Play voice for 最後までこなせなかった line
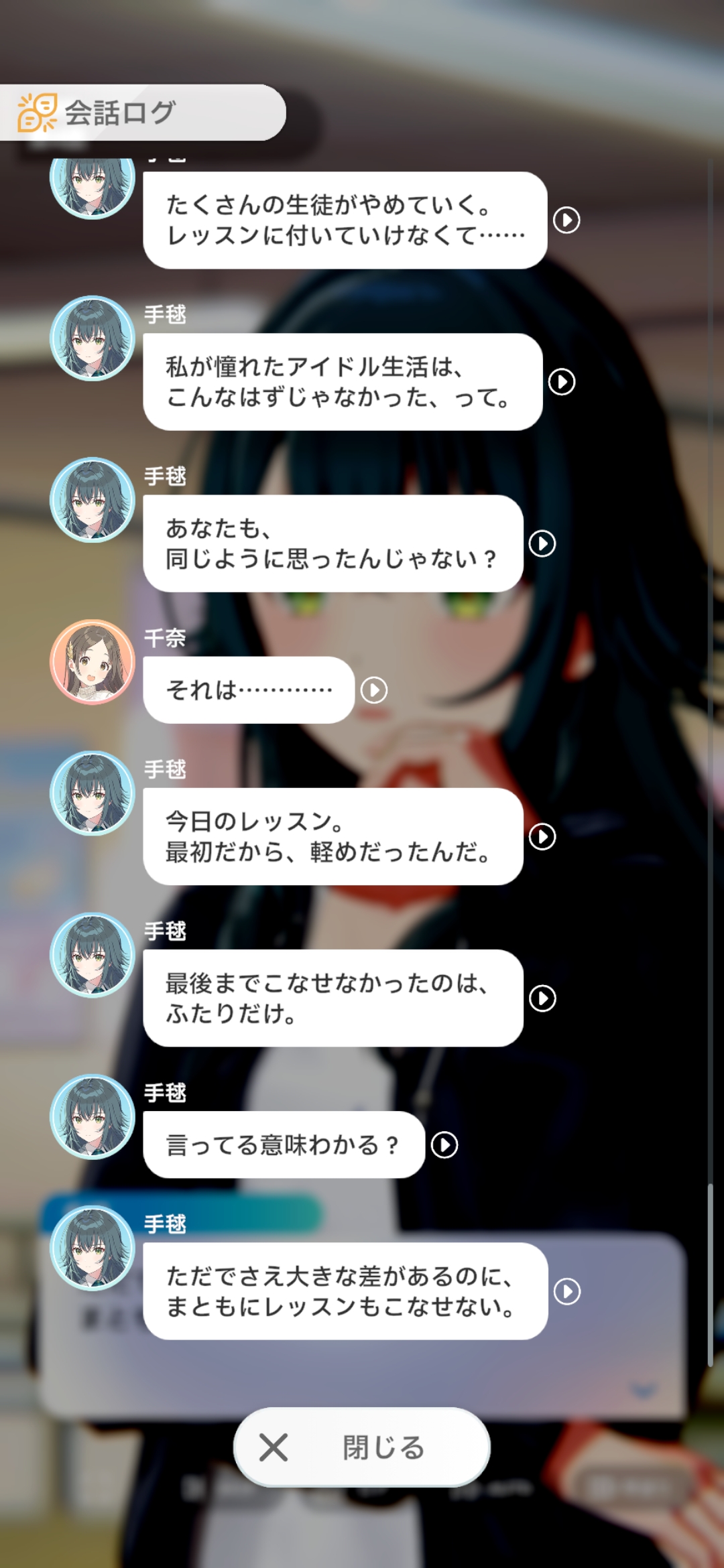724x1568 pixels. pyautogui.click(x=542, y=998)
